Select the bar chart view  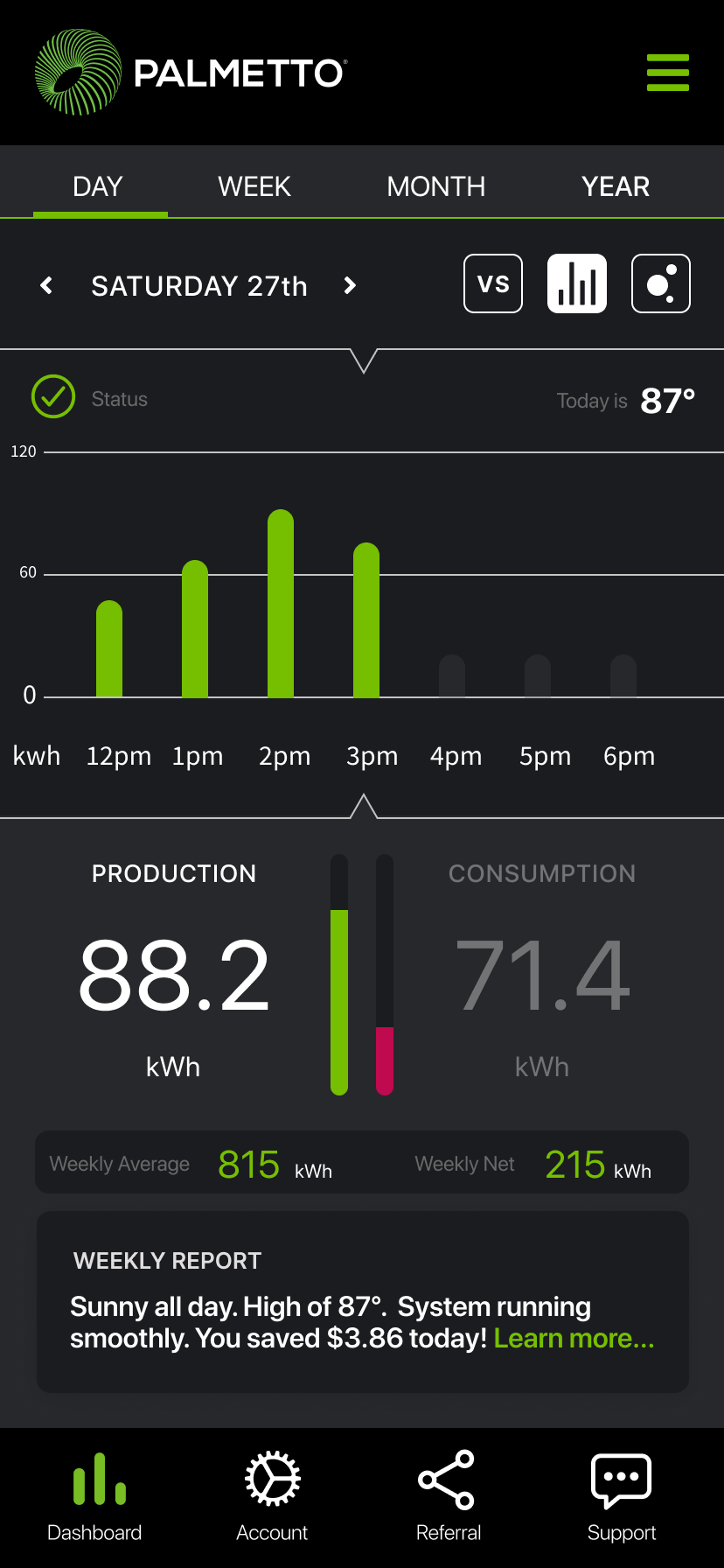tap(577, 283)
